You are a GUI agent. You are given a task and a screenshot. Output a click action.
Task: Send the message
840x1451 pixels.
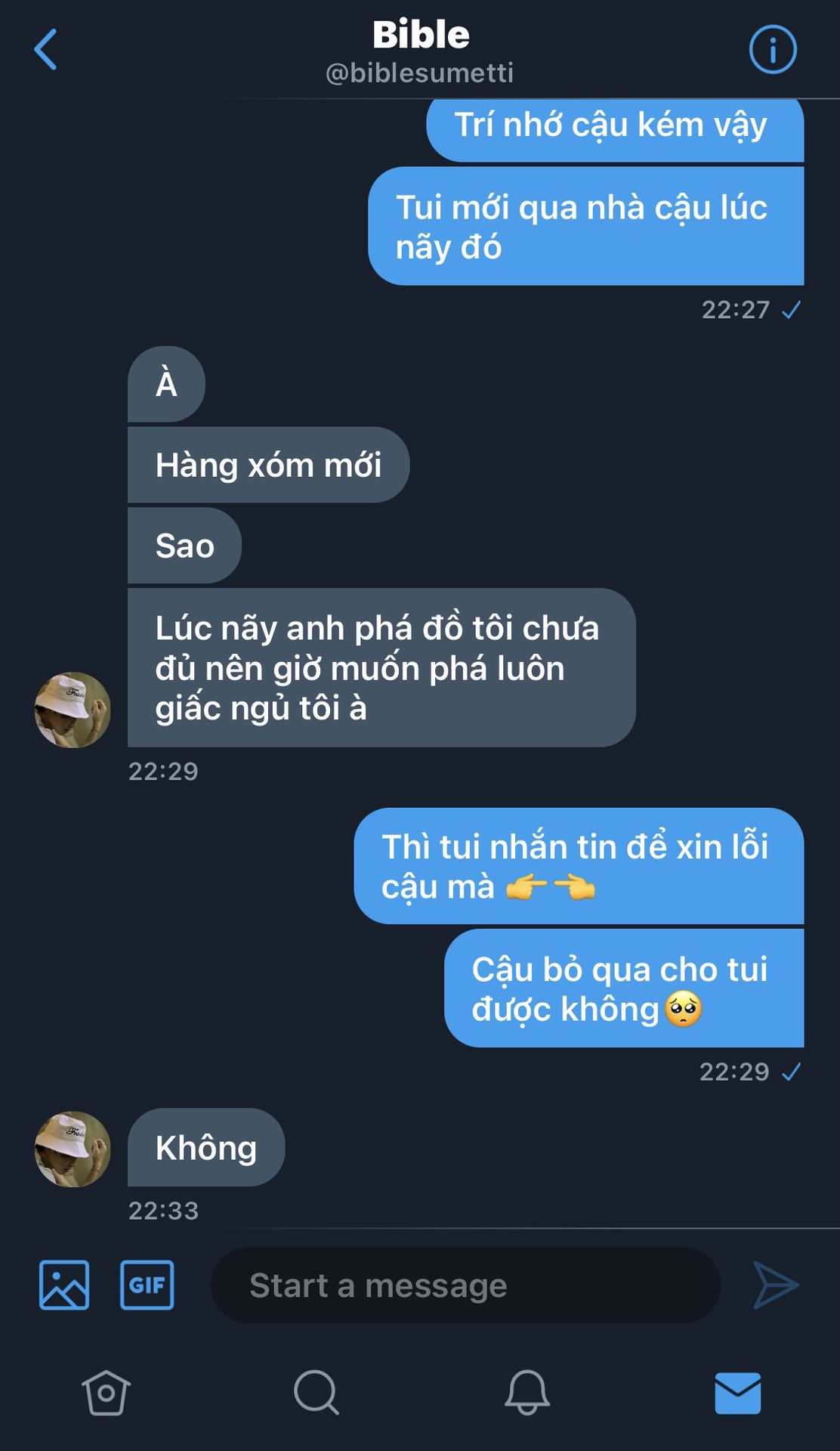[776, 1285]
